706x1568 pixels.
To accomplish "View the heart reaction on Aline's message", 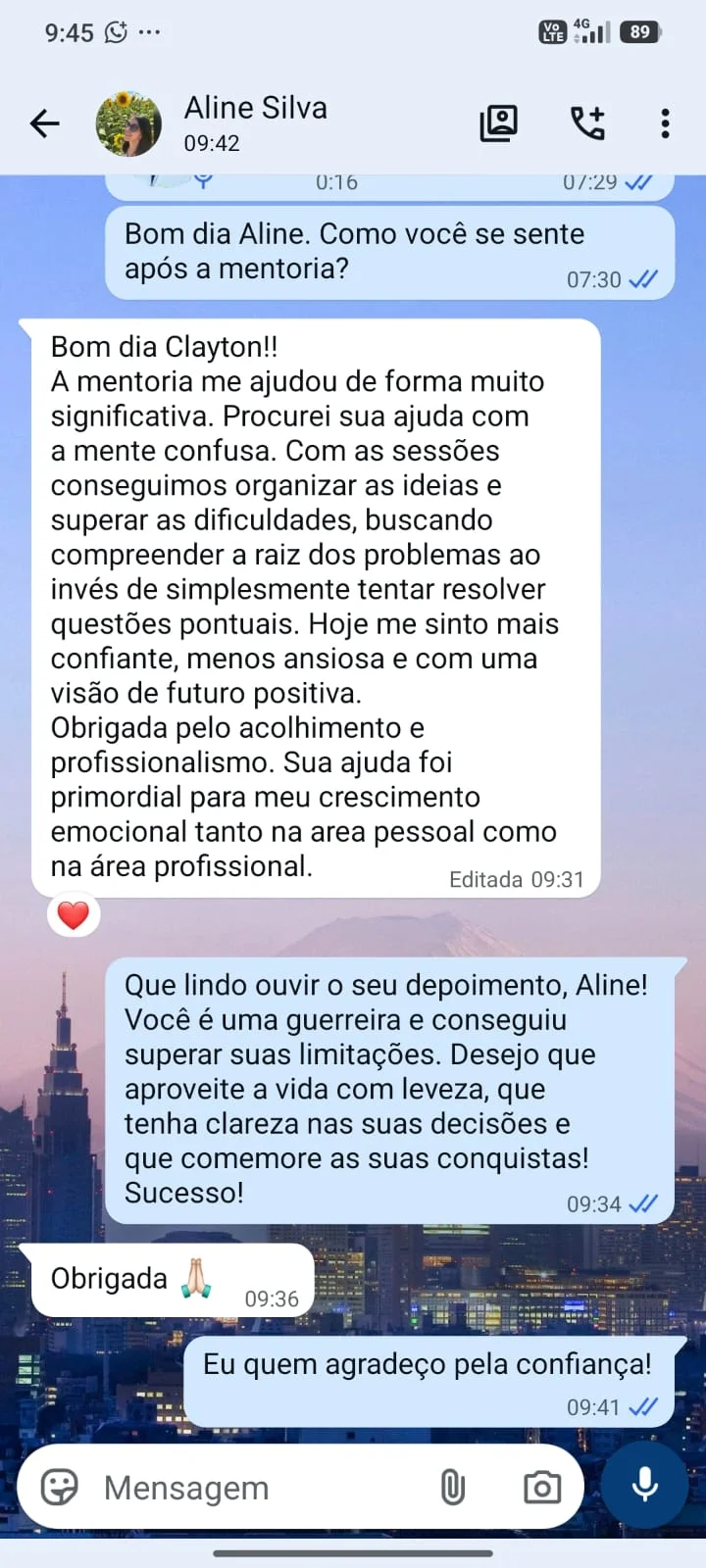I will click(74, 915).
